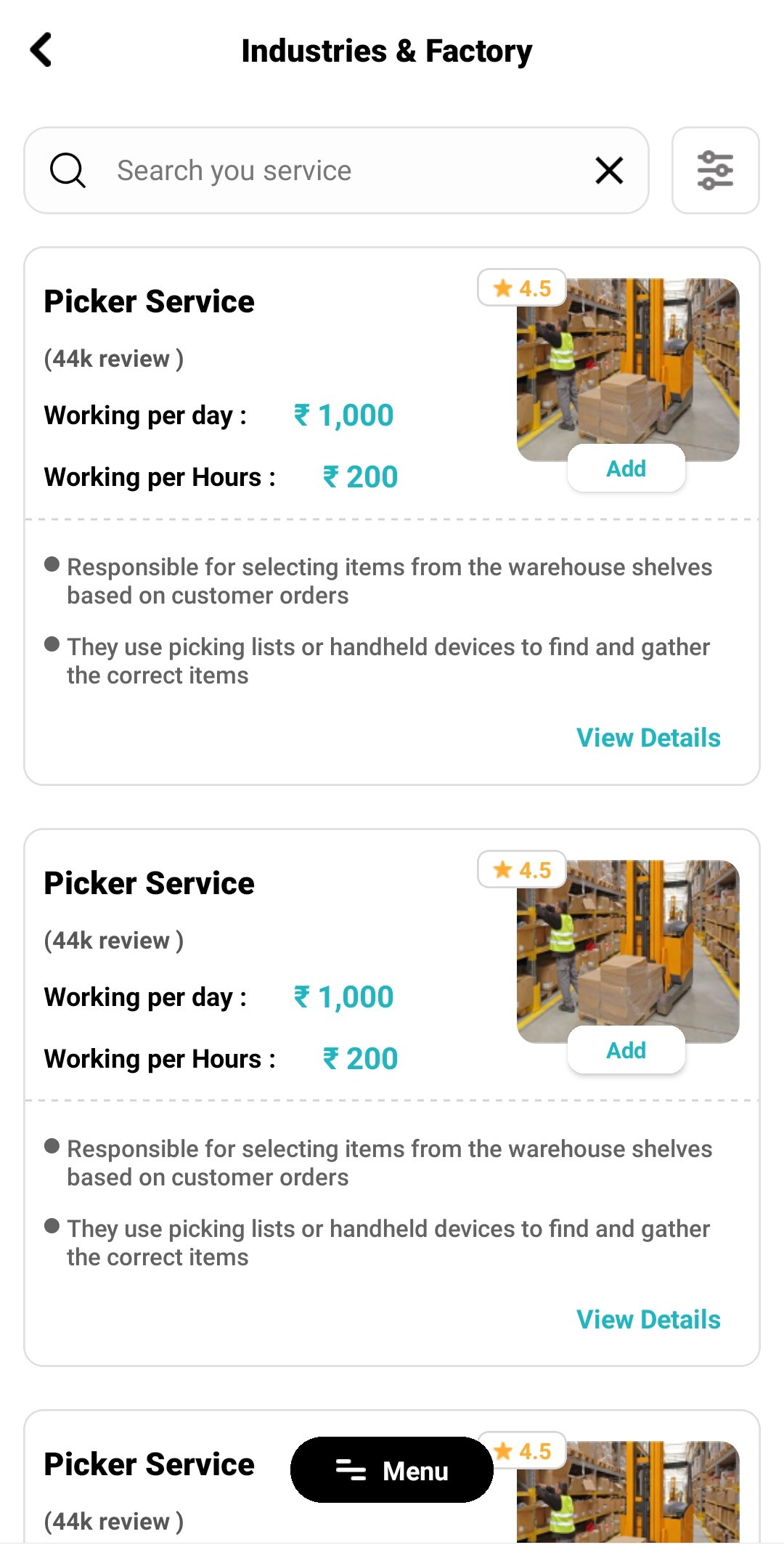Click the magnifier icon in search bar
The image size is (784, 1558).
68,170
